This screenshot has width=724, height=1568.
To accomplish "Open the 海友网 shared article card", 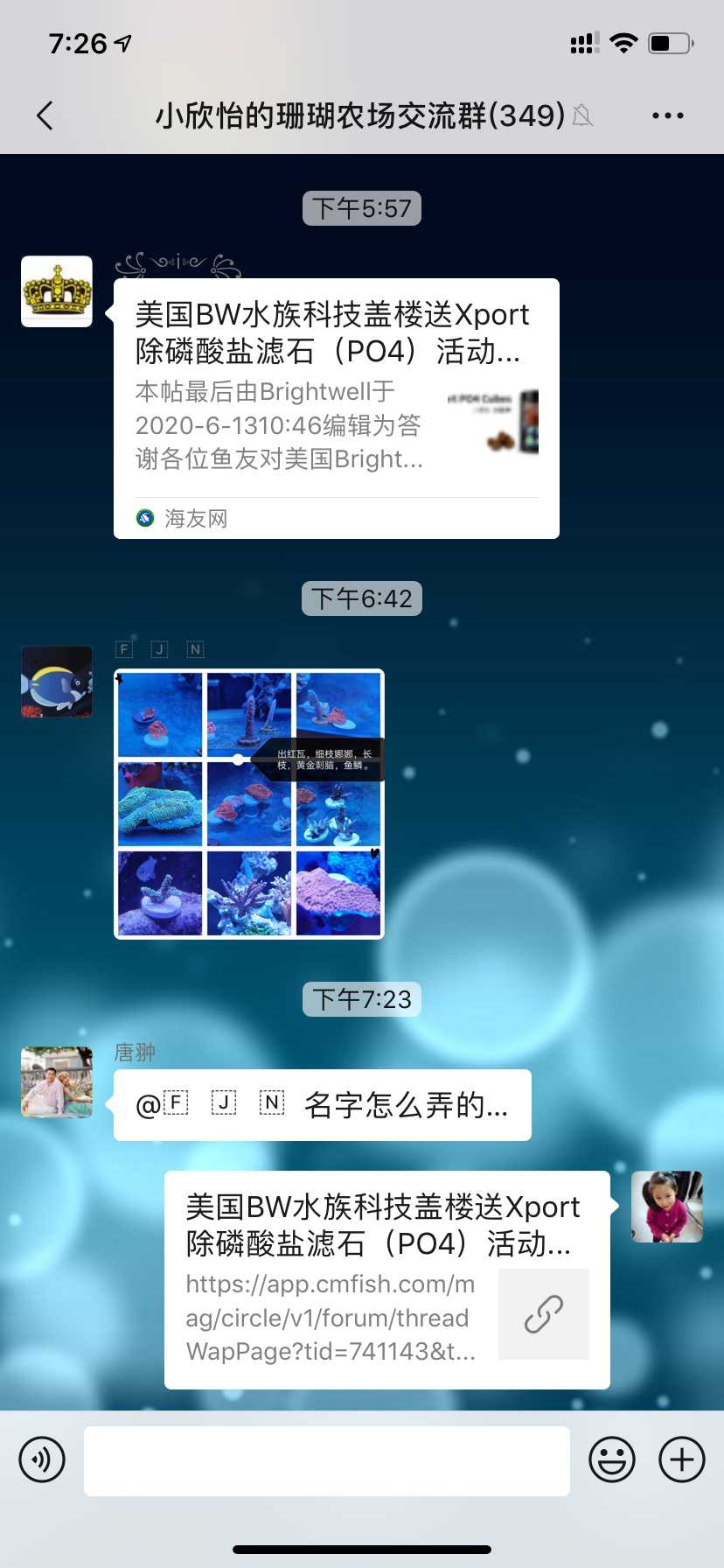I will point(336,408).
